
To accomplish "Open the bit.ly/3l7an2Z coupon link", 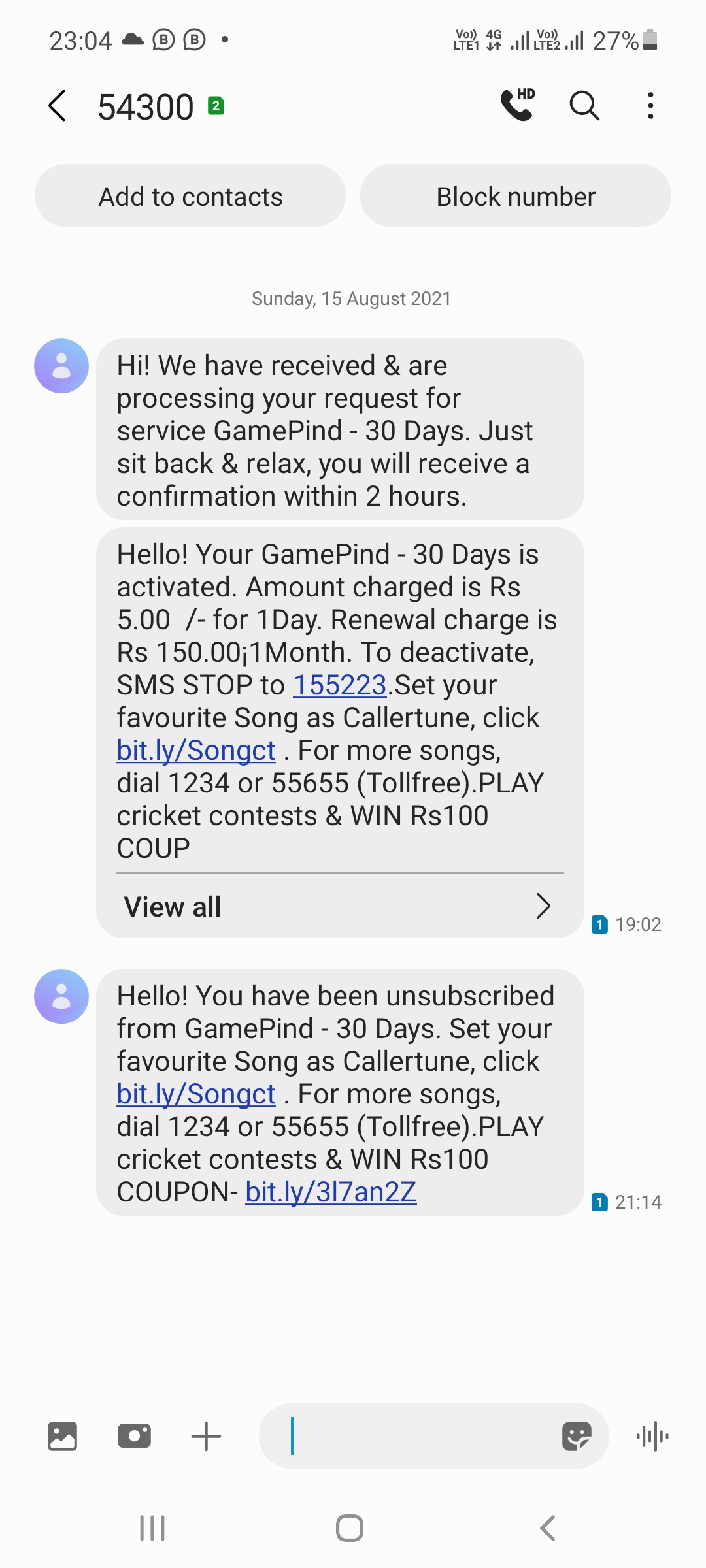I will pos(331,1192).
